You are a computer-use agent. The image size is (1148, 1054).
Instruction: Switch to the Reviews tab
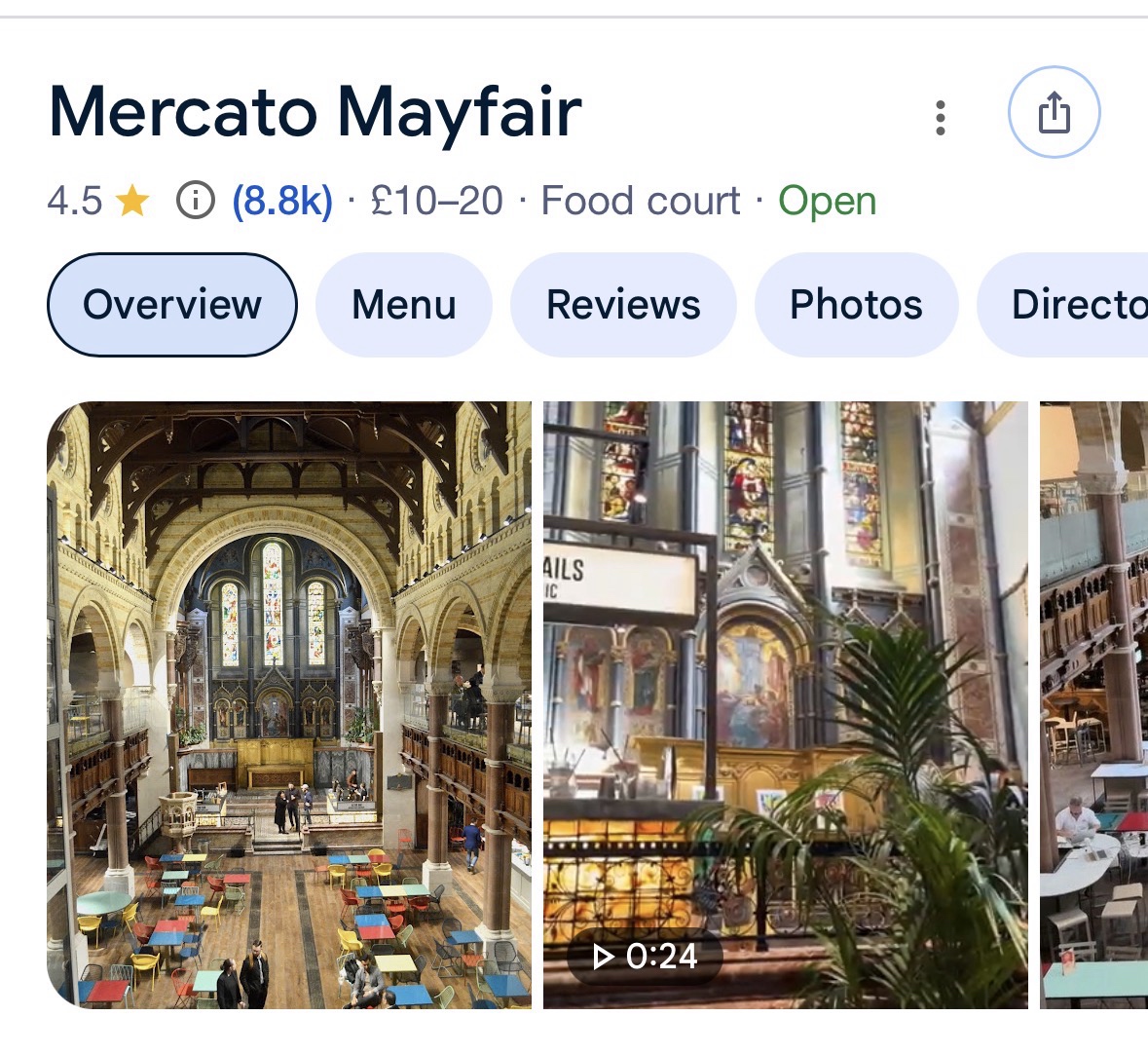point(623,305)
